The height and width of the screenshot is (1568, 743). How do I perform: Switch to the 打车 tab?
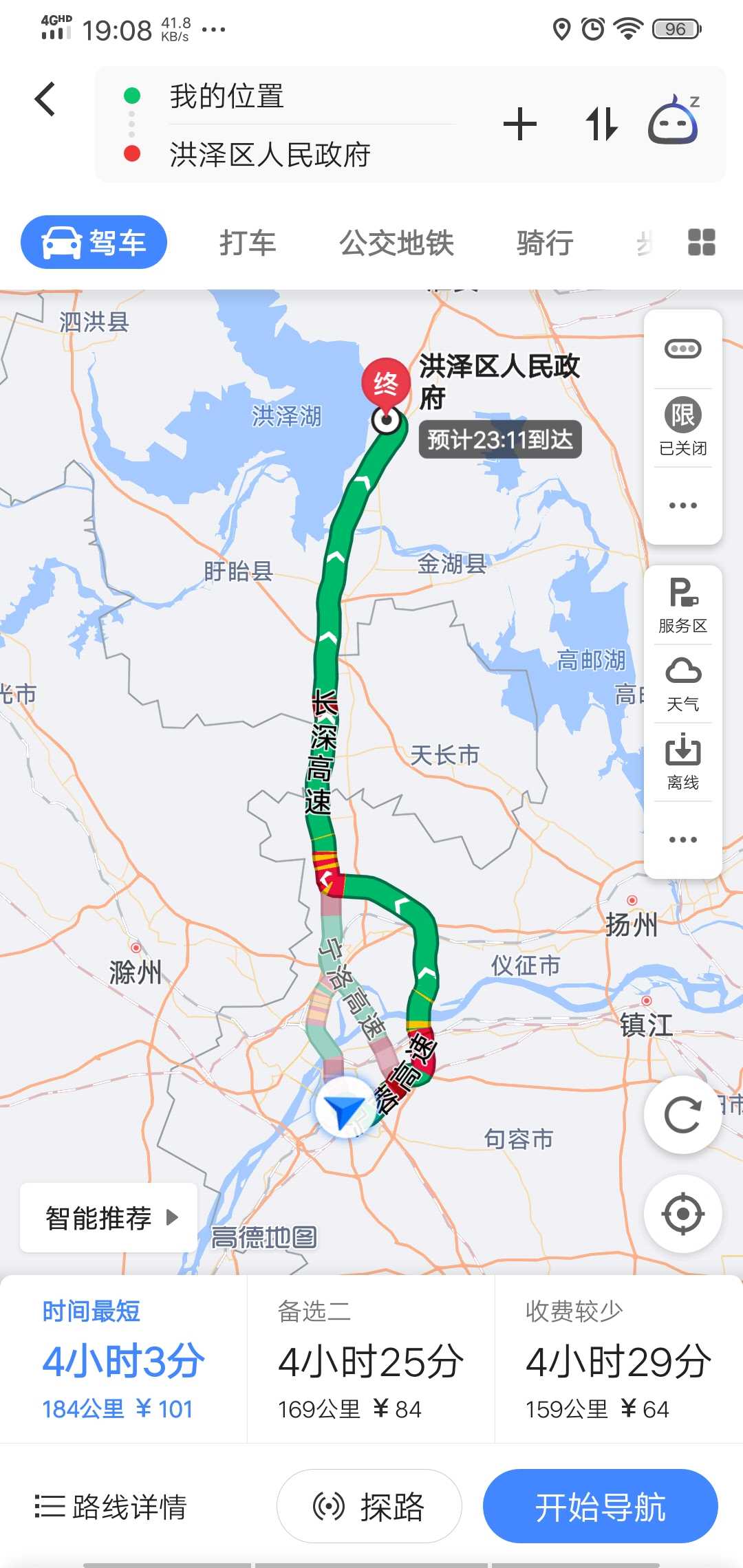[248, 243]
